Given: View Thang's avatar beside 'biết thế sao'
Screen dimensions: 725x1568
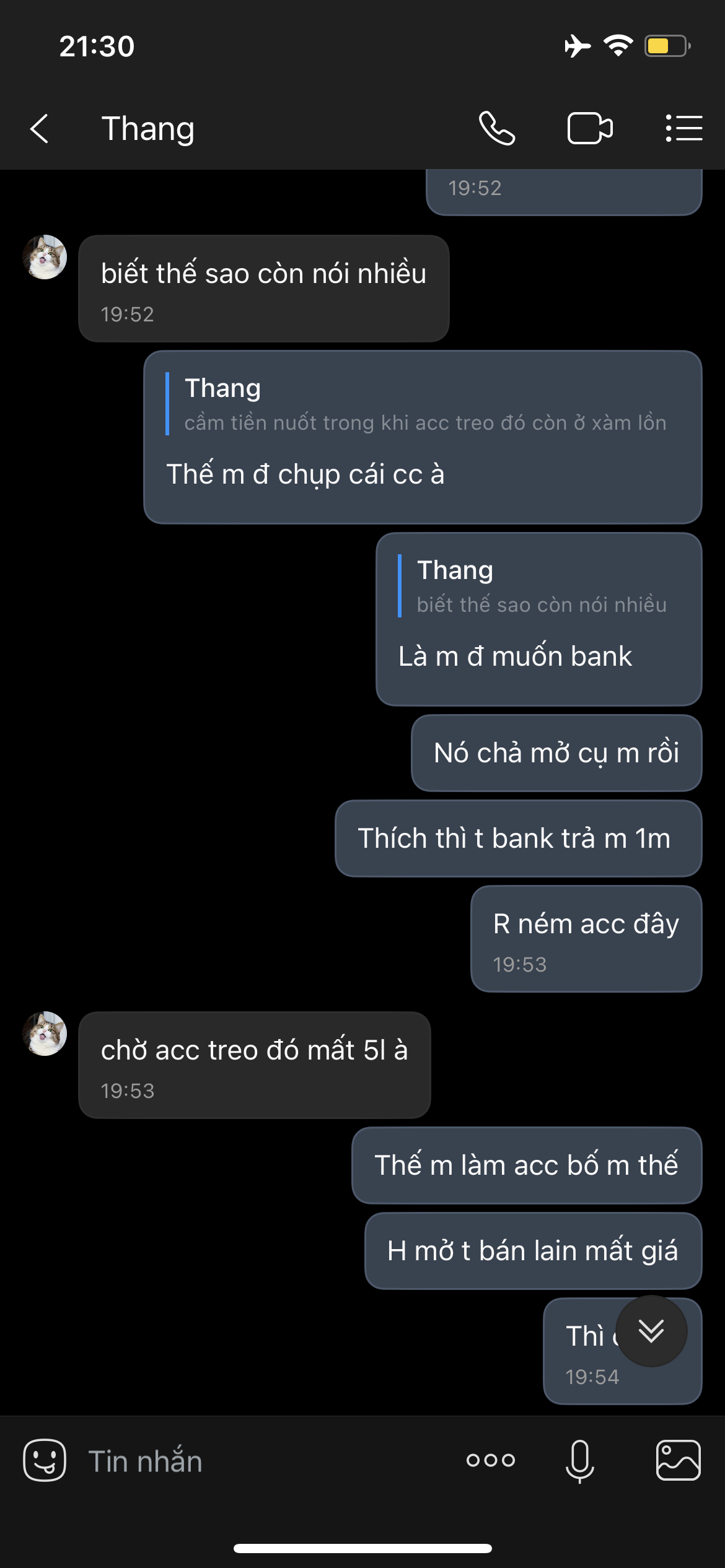Looking at the screenshot, I should pos(45,257).
